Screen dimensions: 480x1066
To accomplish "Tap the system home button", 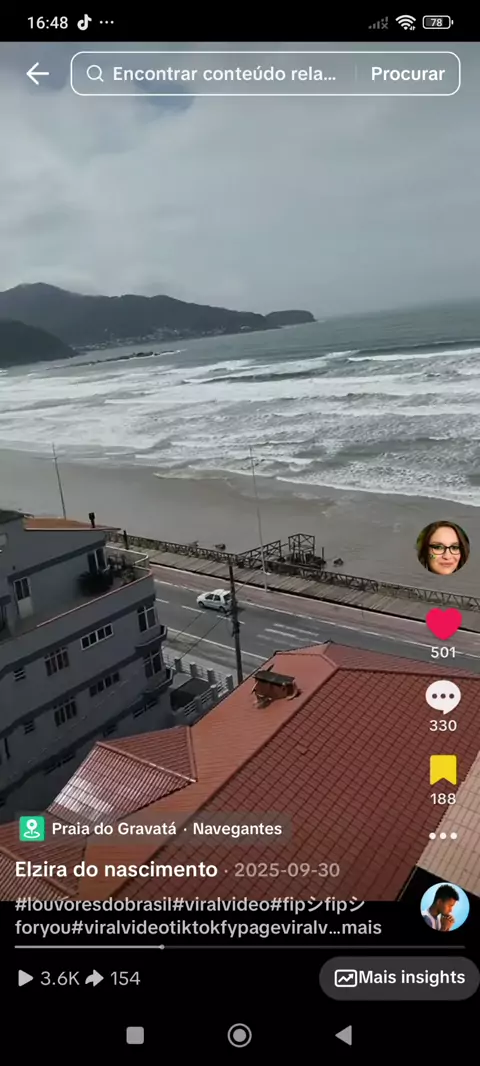I will point(239,1035).
